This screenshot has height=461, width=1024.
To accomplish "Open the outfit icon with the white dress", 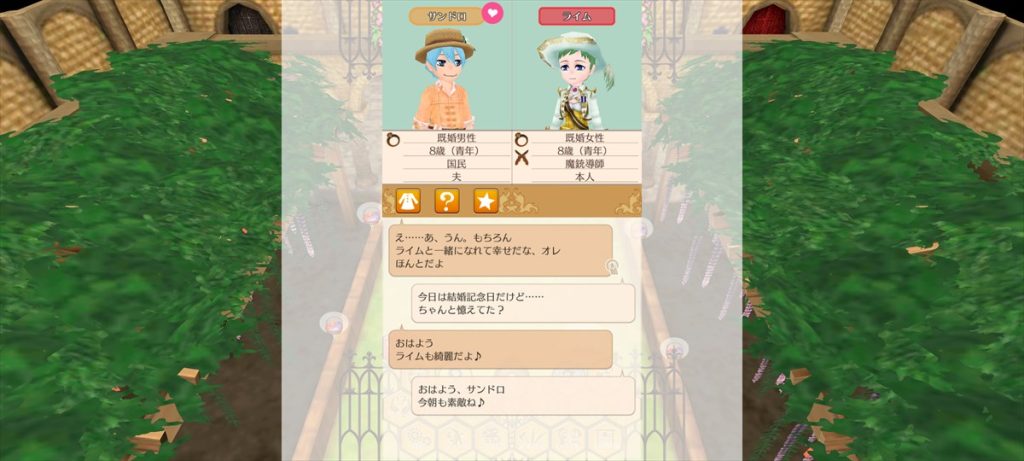I will coord(408,201).
